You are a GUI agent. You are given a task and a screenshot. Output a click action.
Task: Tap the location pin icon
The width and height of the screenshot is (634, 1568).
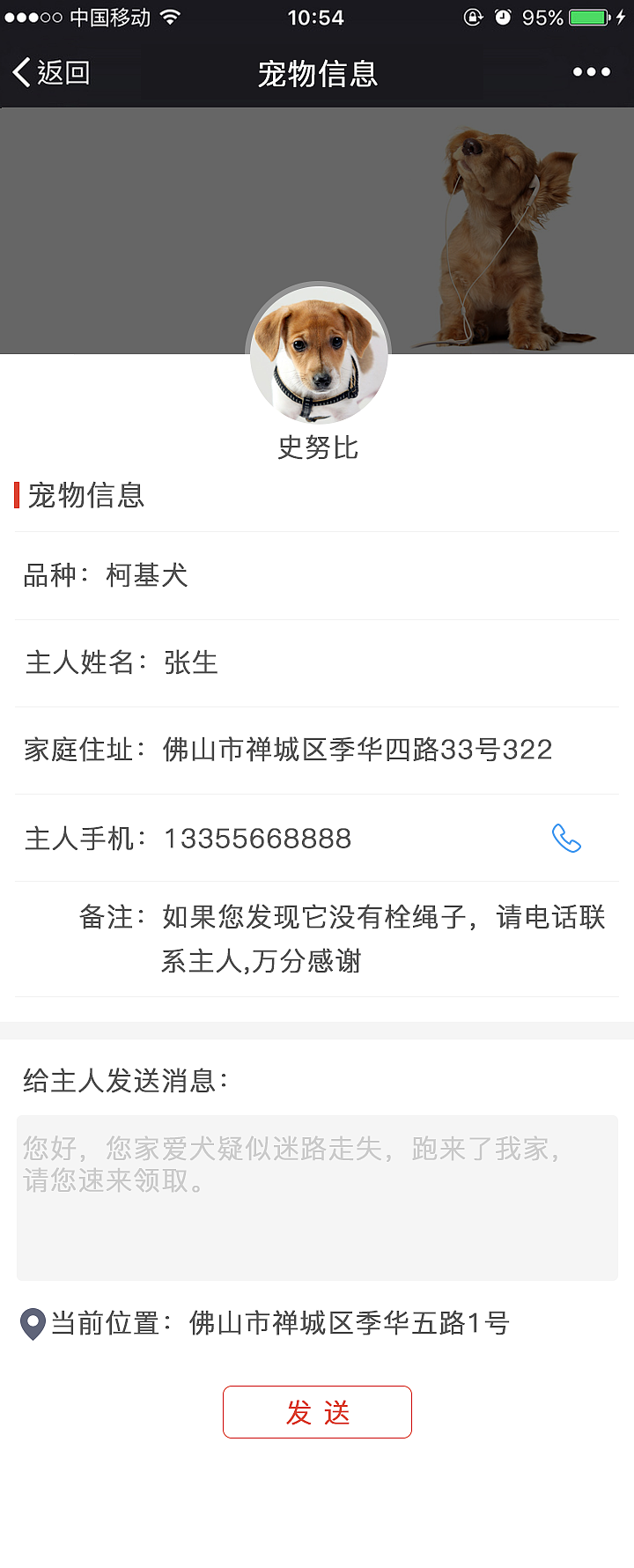point(32,1323)
